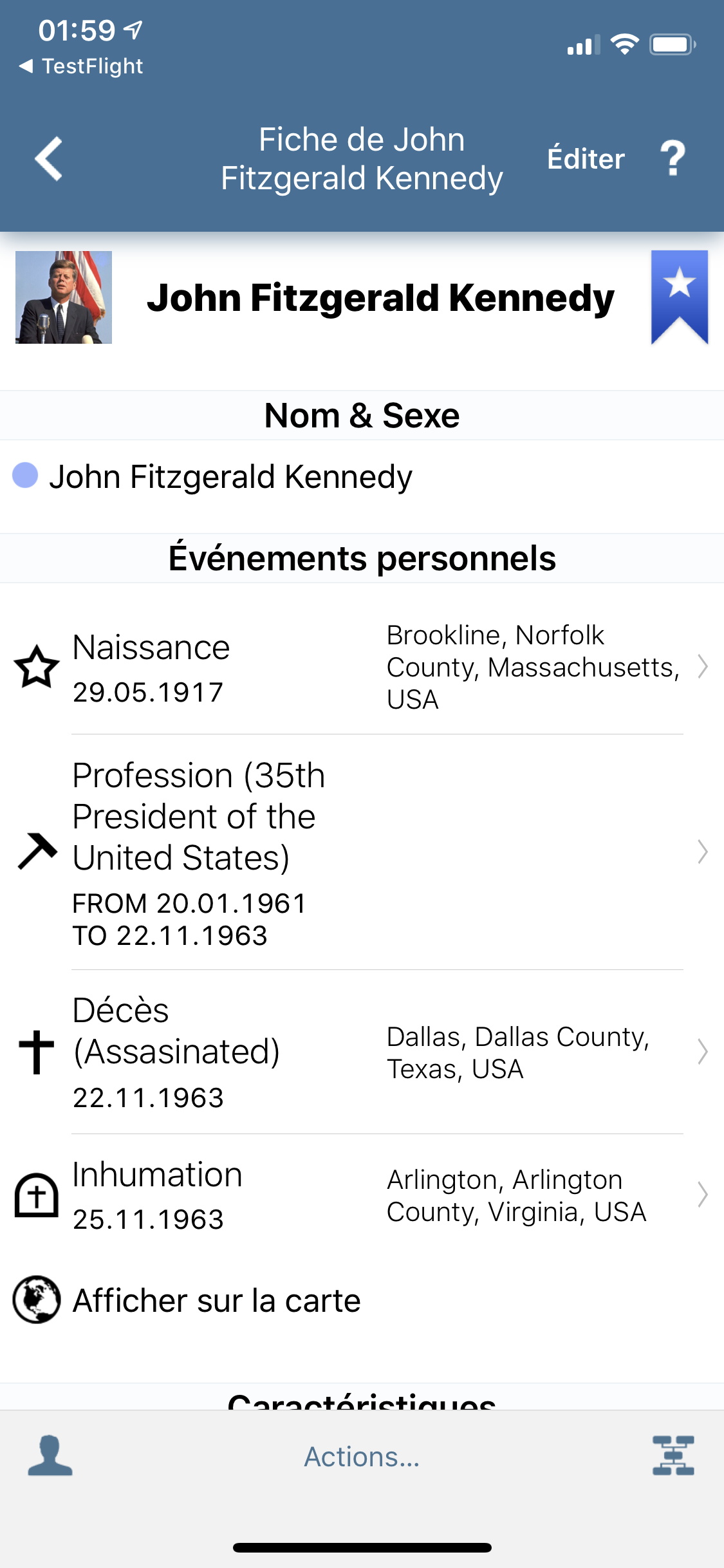This screenshot has height=1568, width=724.
Task: Return to TestFlight app
Action: (x=81, y=66)
